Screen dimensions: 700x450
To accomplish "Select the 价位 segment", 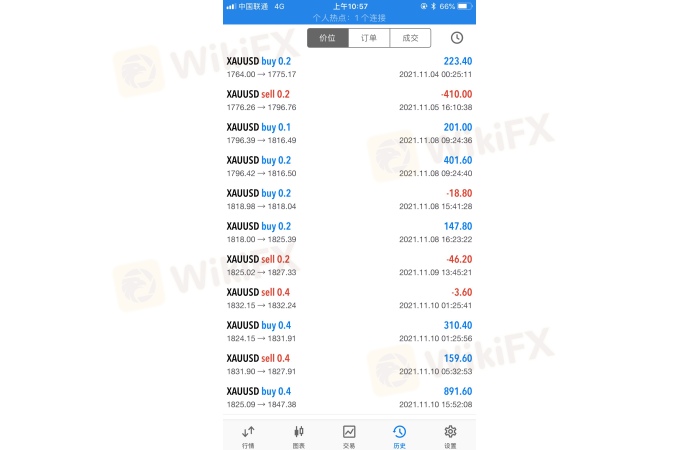I will click(x=328, y=38).
